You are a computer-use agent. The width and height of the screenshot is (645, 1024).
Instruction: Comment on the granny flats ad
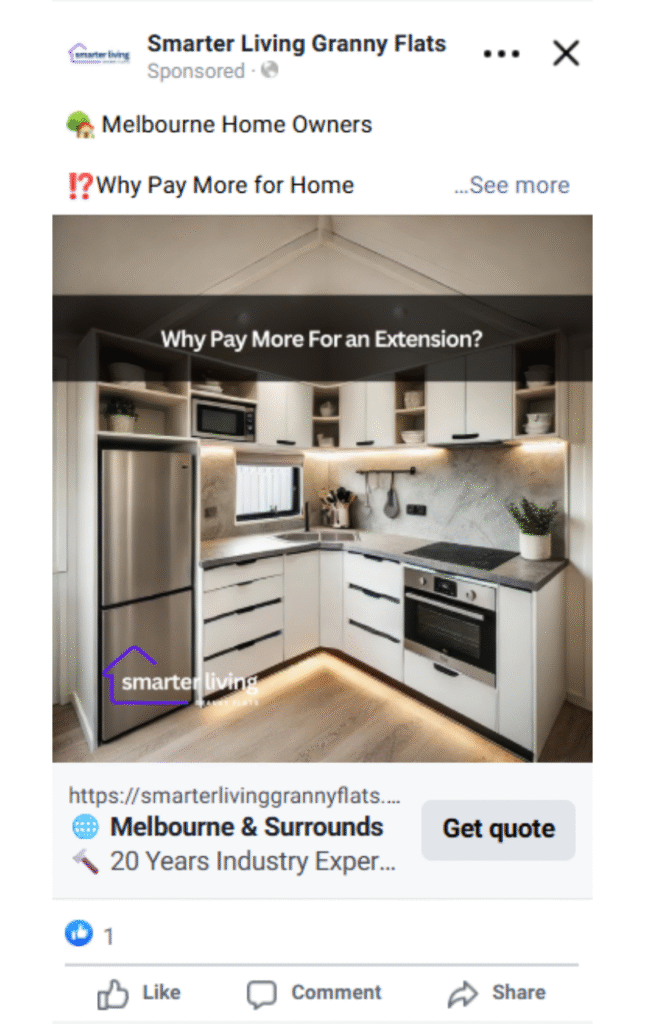pos(314,993)
